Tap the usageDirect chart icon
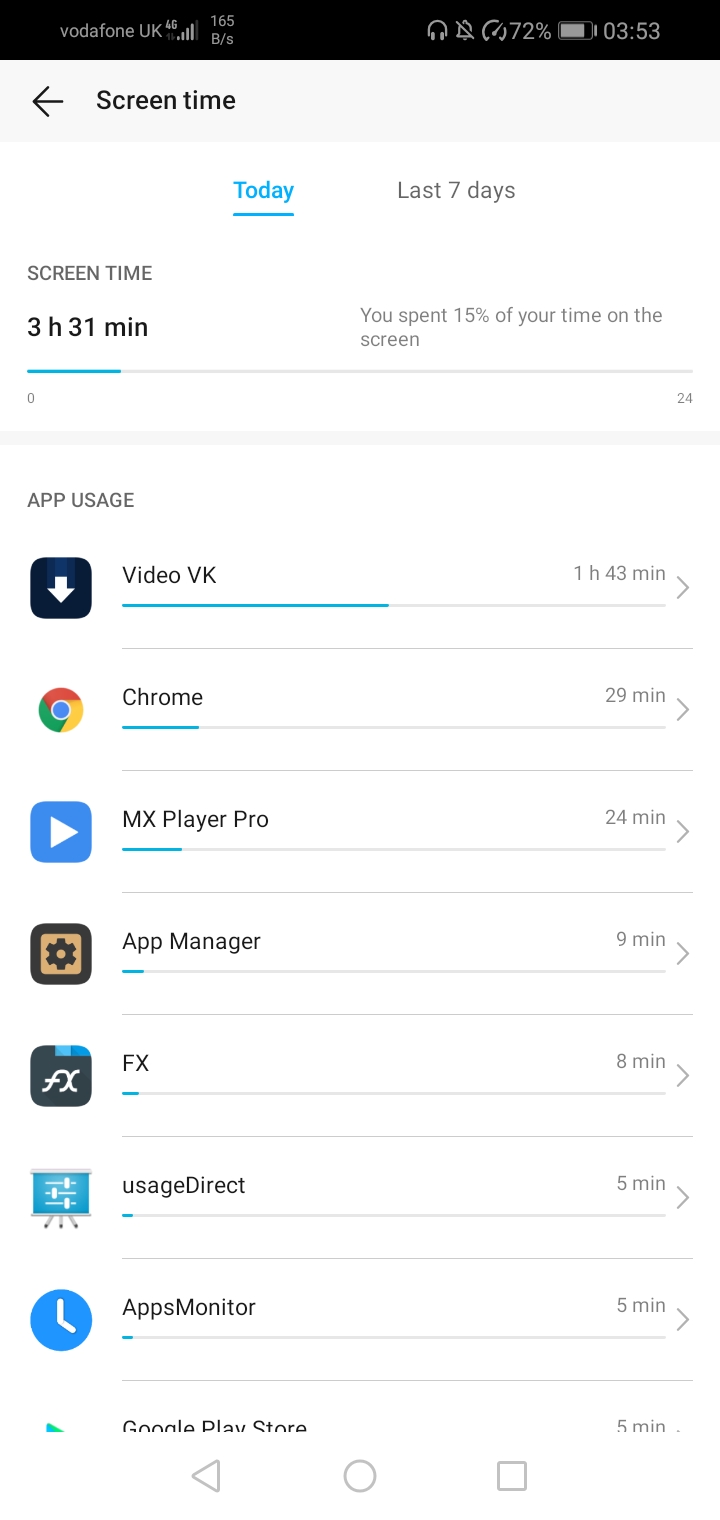The height and width of the screenshot is (1520, 720). point(61,1198)
